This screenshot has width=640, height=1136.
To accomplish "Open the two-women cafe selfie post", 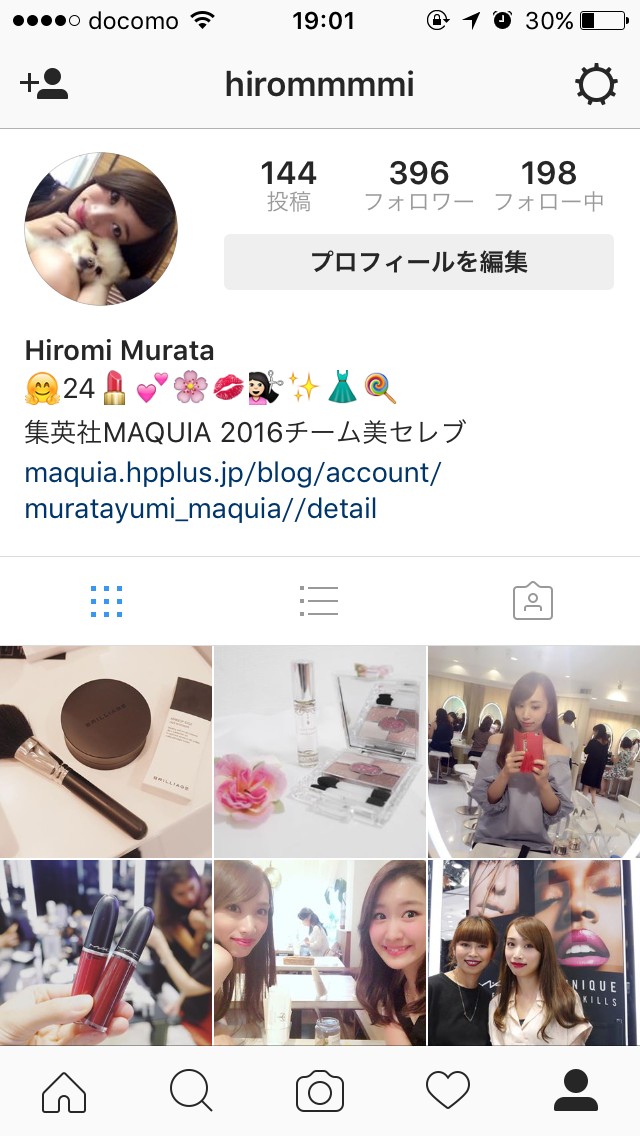I will tap(320, 952).
